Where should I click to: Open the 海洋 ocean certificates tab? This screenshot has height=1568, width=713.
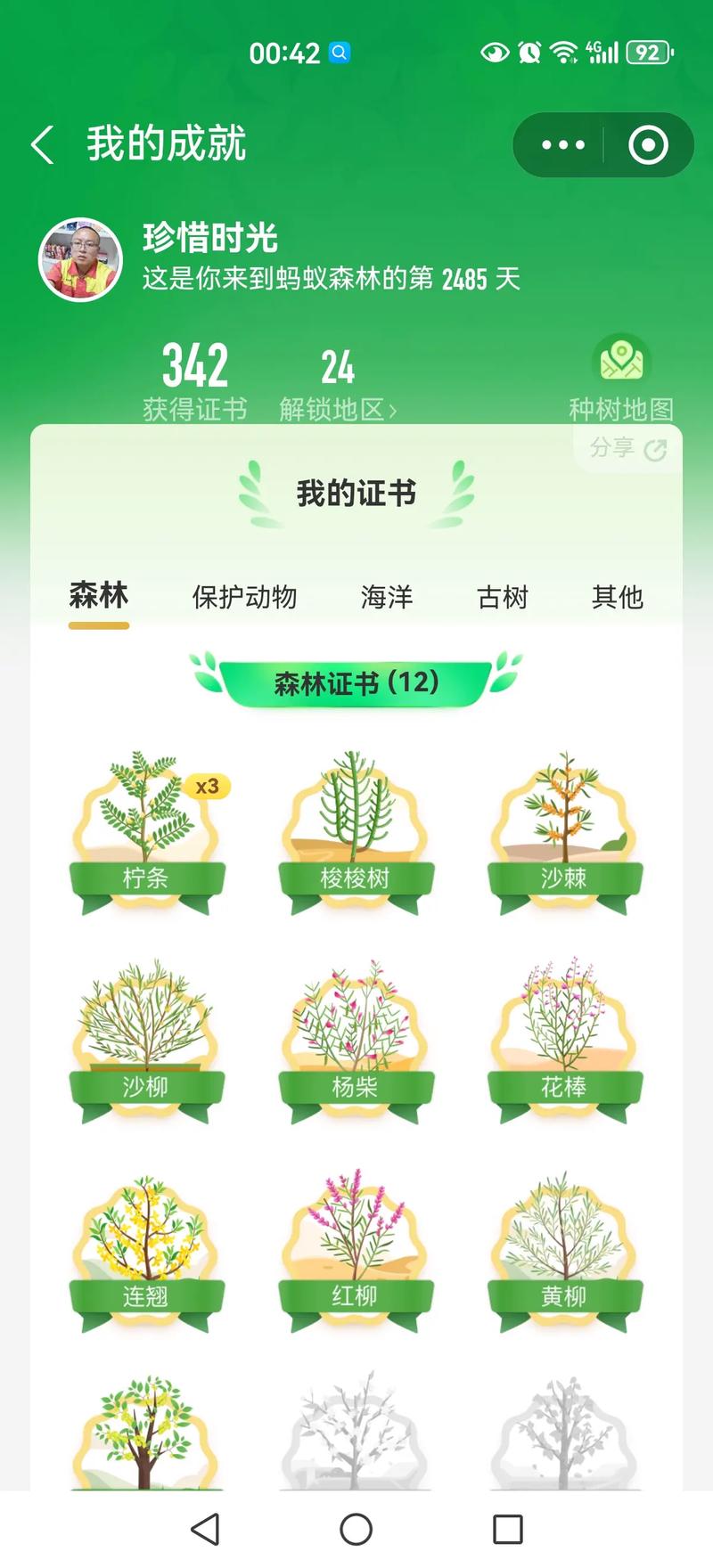click(x=387, y=598)
